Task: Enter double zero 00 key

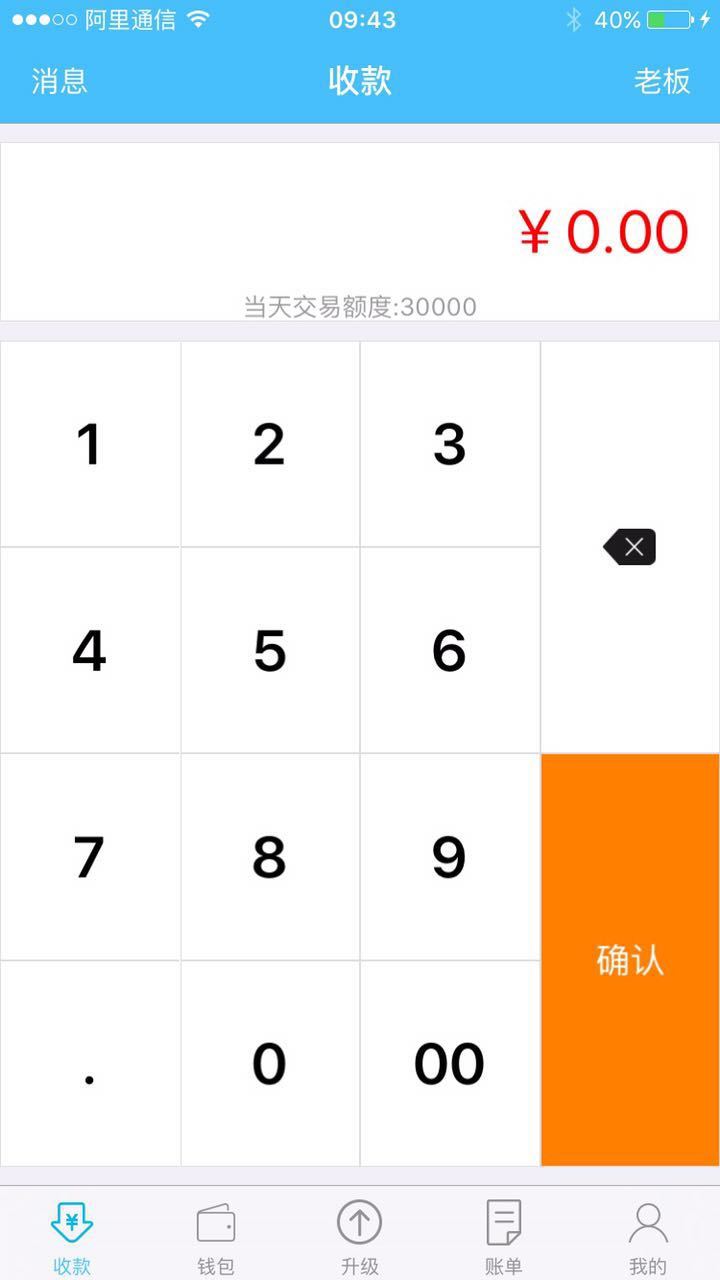Action: (x=450, y=1064)
